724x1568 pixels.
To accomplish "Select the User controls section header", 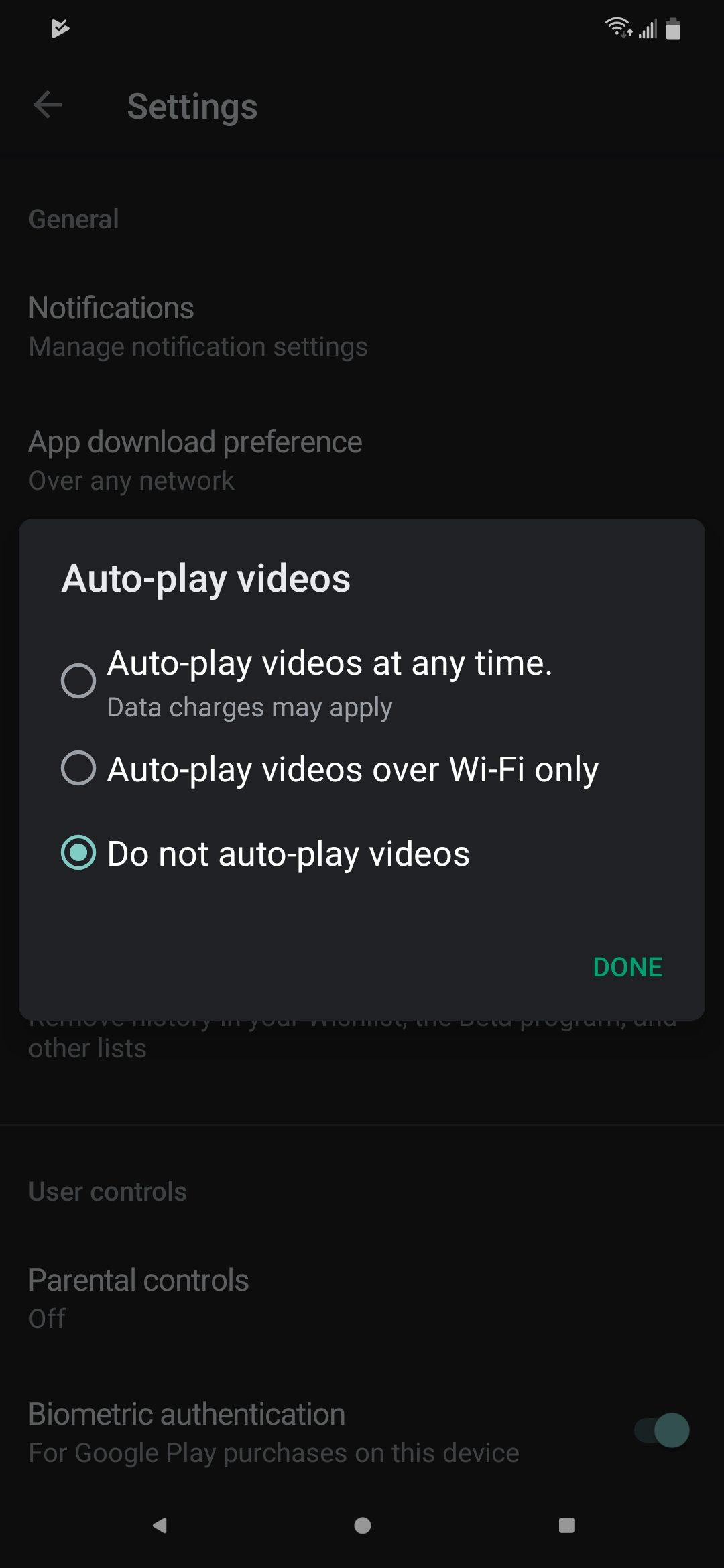I will [107, 1191].
